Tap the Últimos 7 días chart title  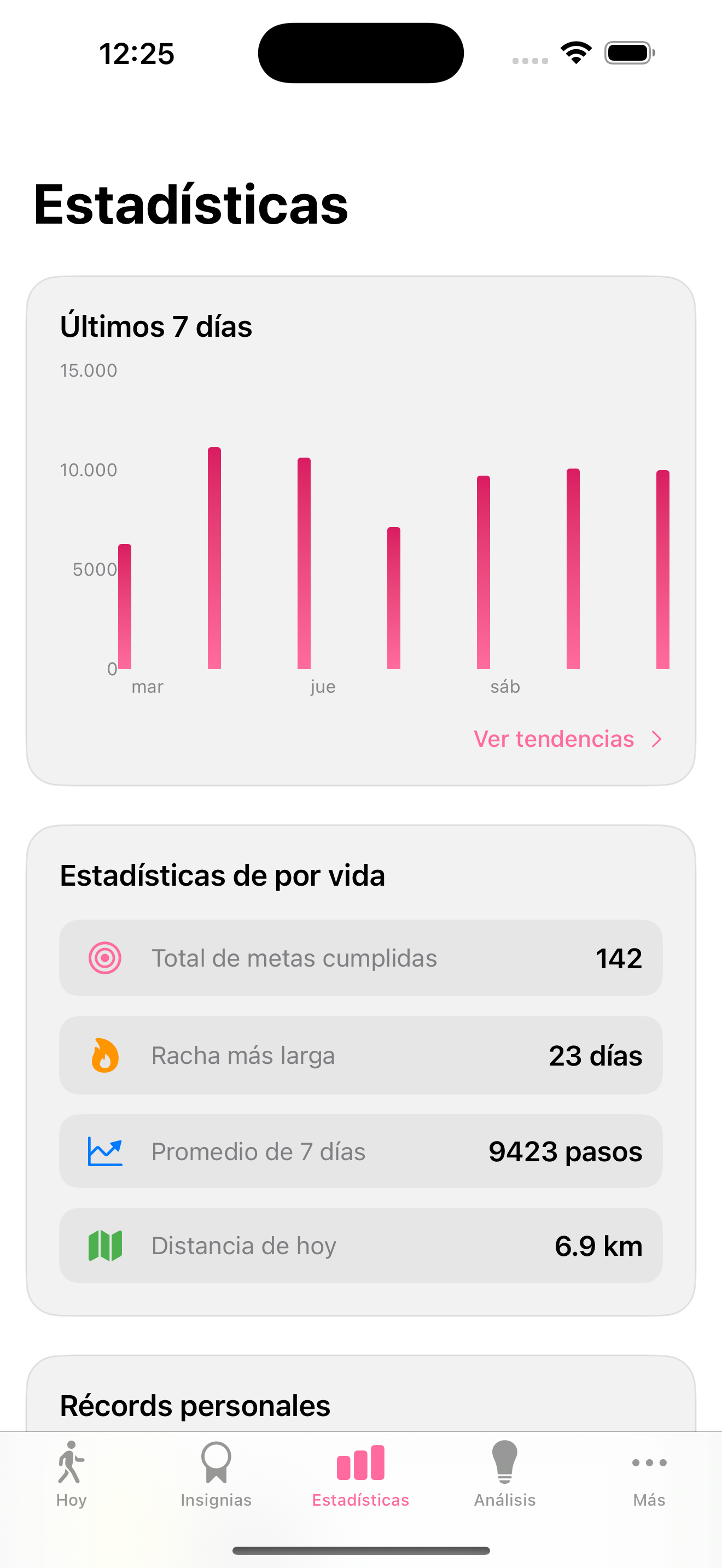coord(156,326)
